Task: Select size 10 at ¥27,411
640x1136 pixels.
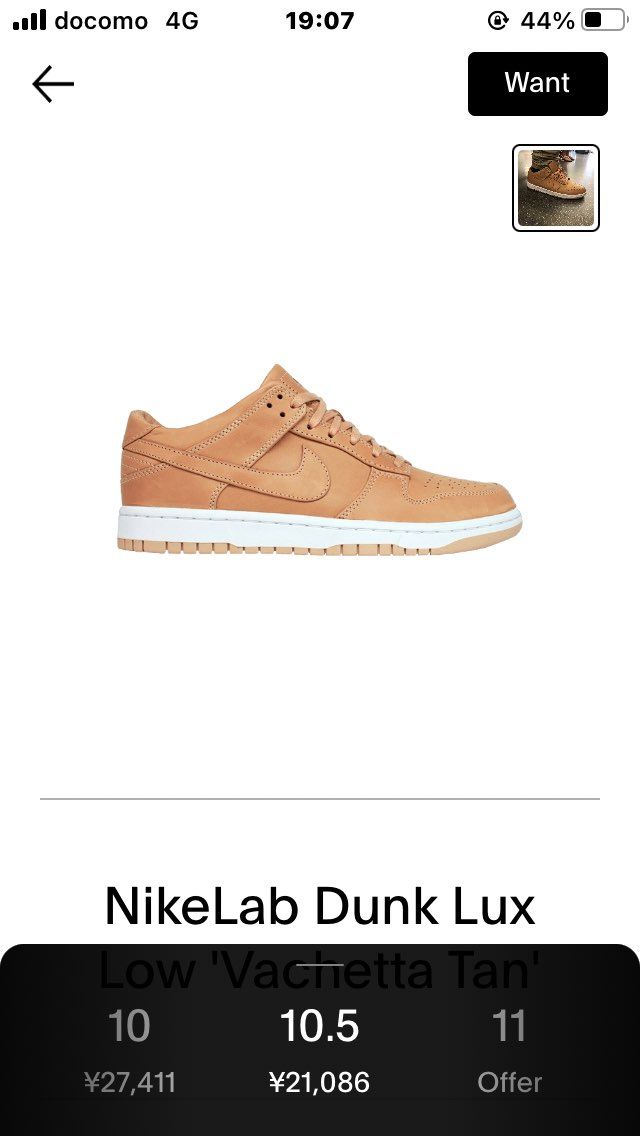Action: point(129,1050)
